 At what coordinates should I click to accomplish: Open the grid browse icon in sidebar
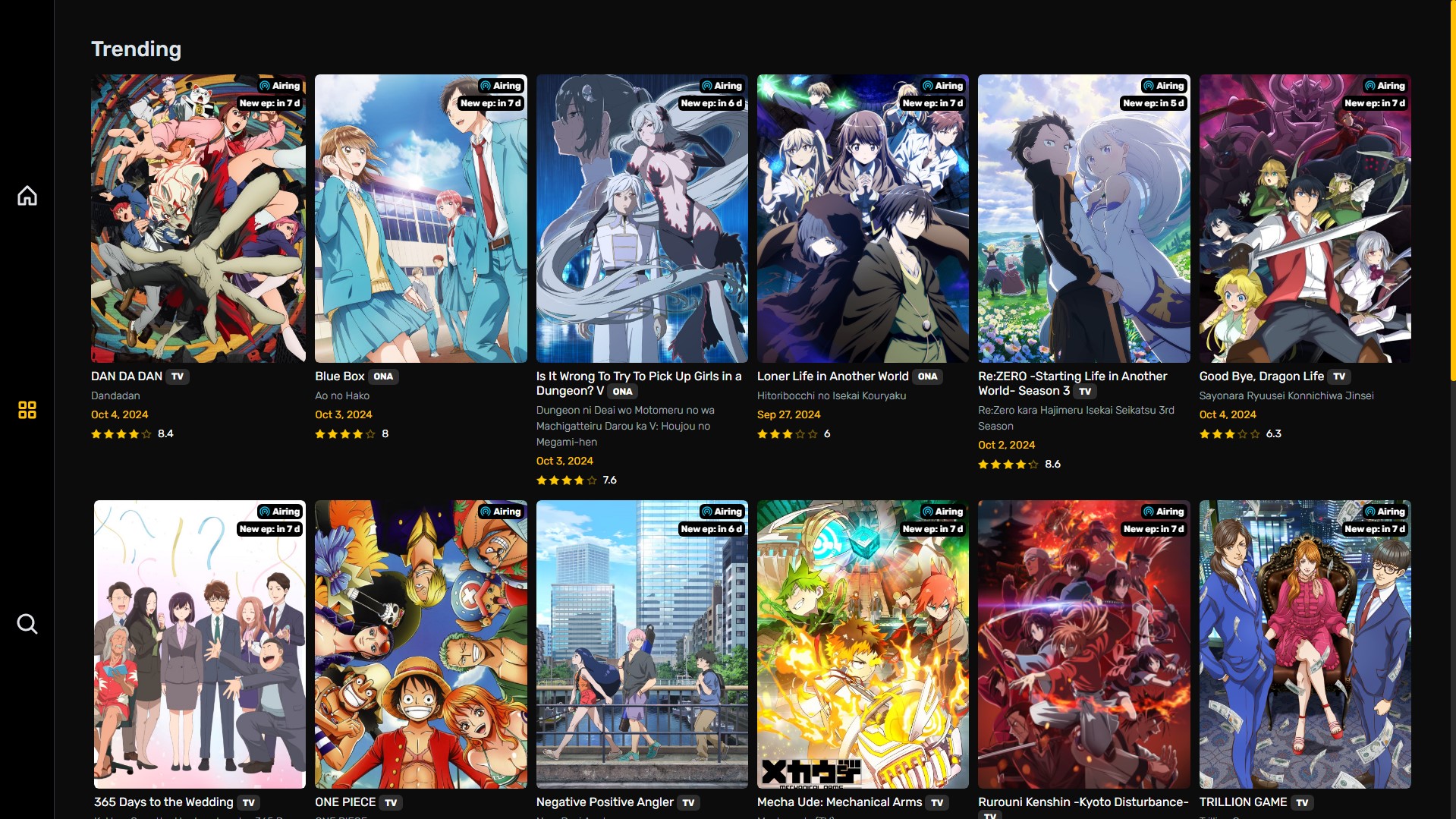click(x=27, y=410)
